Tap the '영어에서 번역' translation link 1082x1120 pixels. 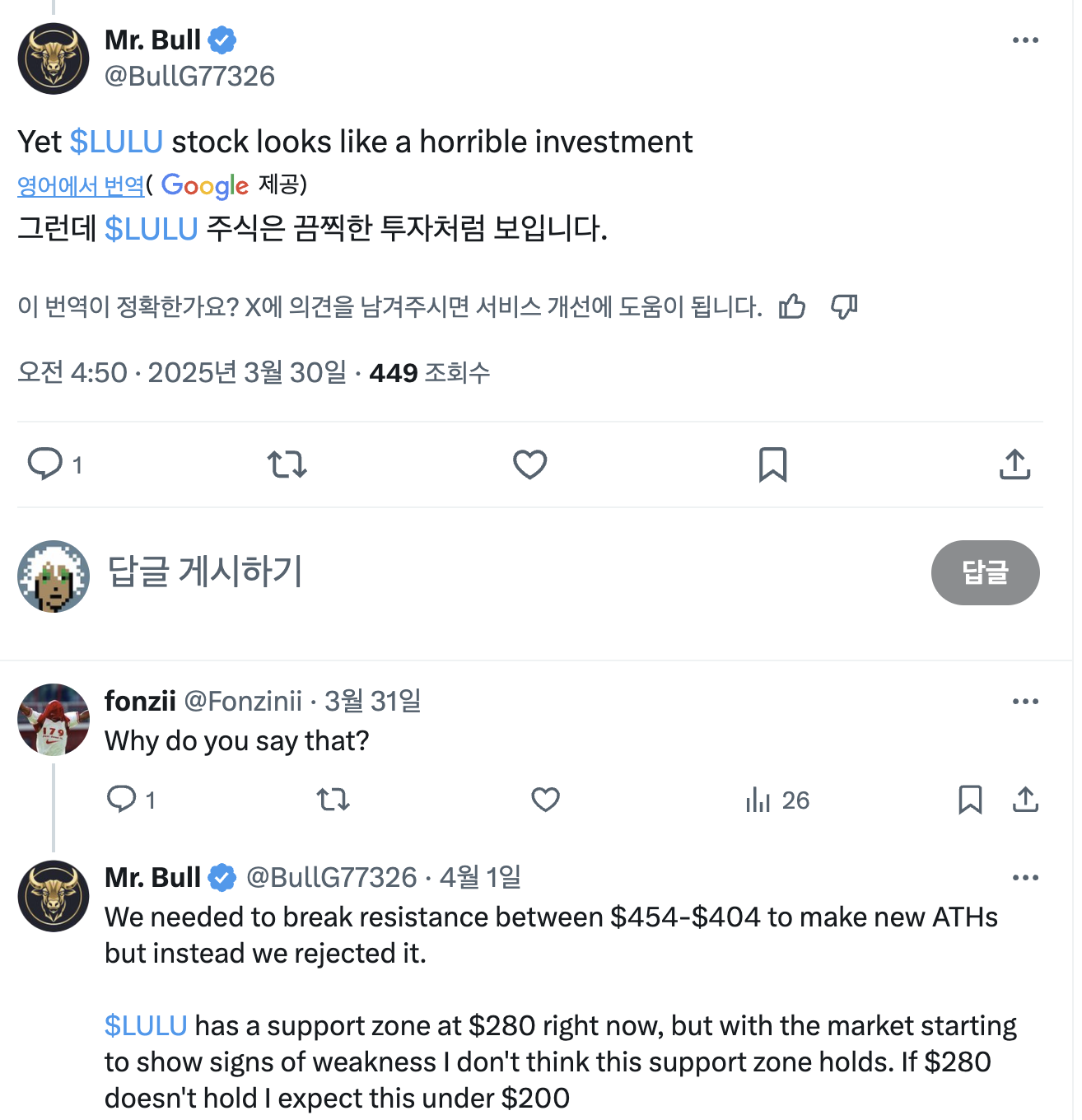[81, 185]
